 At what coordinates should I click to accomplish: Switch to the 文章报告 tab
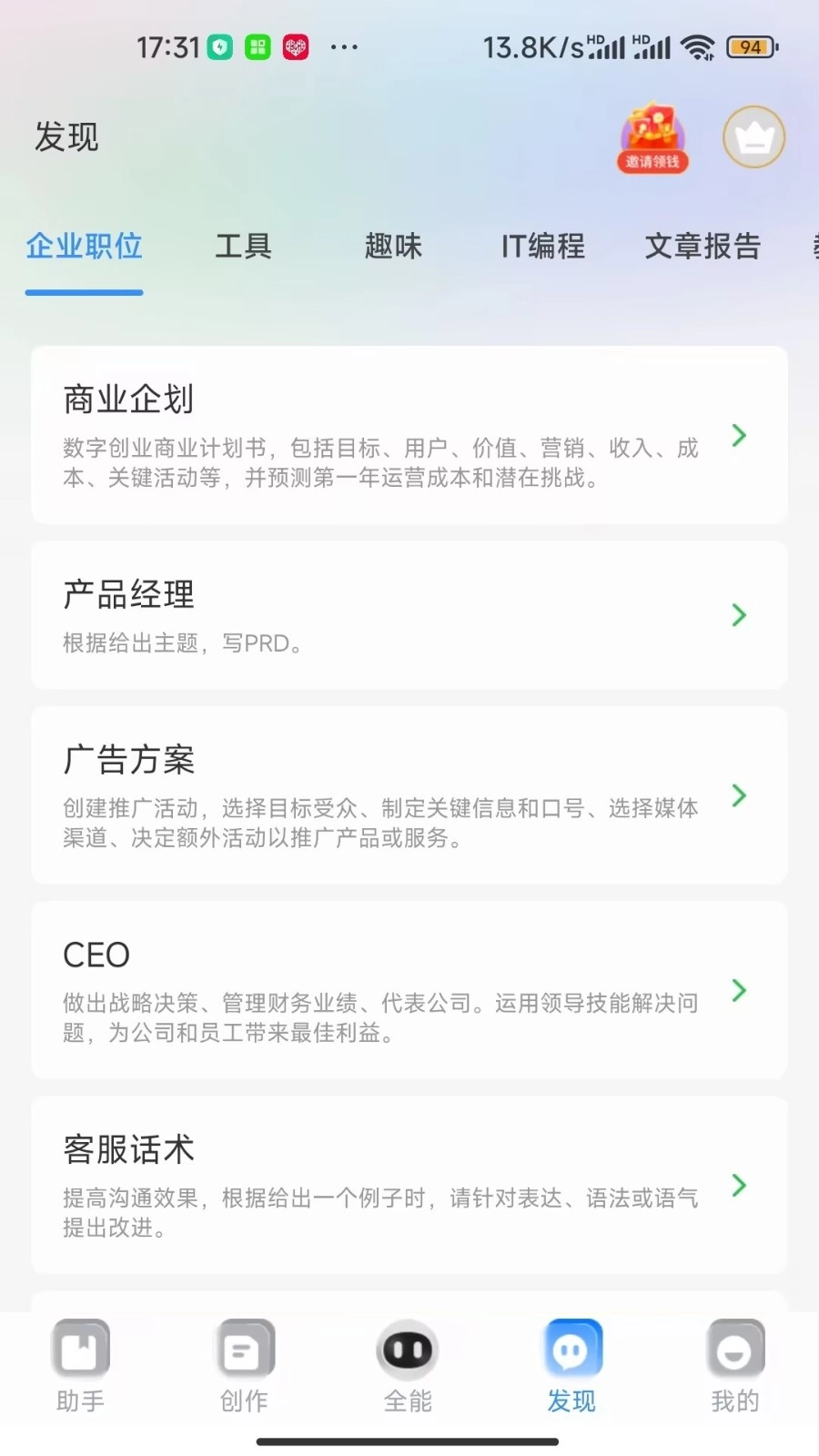pos(703,247)
